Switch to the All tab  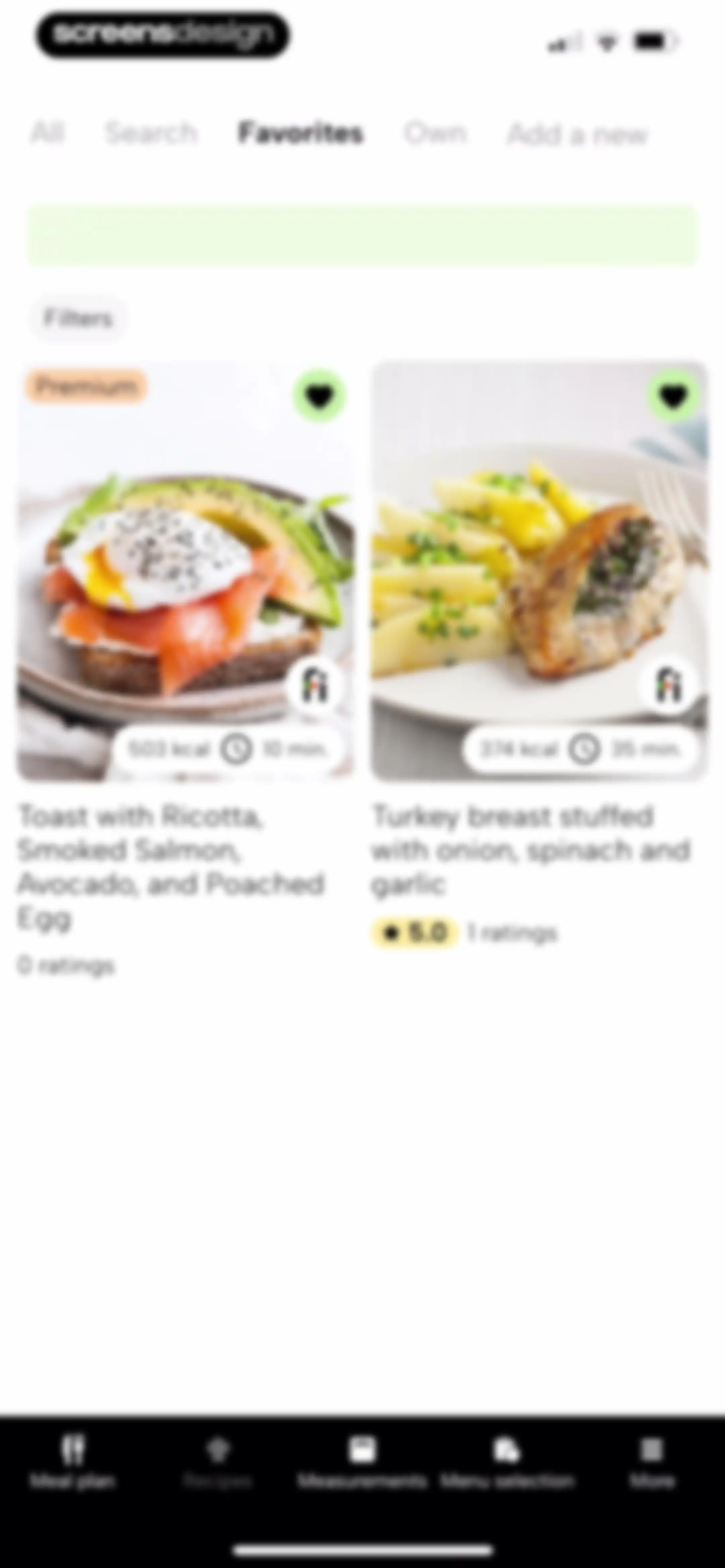[47, 132]
